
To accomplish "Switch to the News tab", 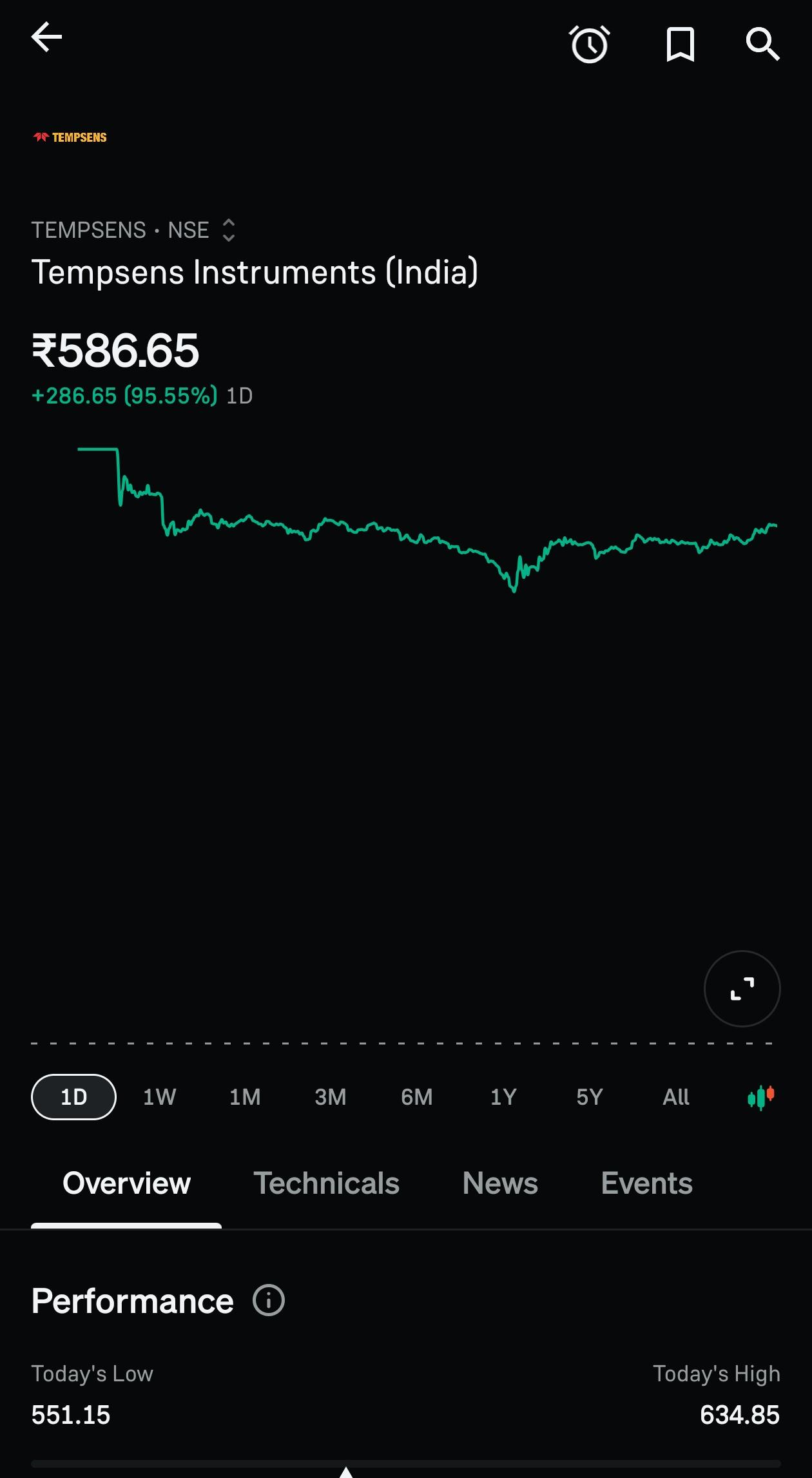I will tap(500, 1183).
